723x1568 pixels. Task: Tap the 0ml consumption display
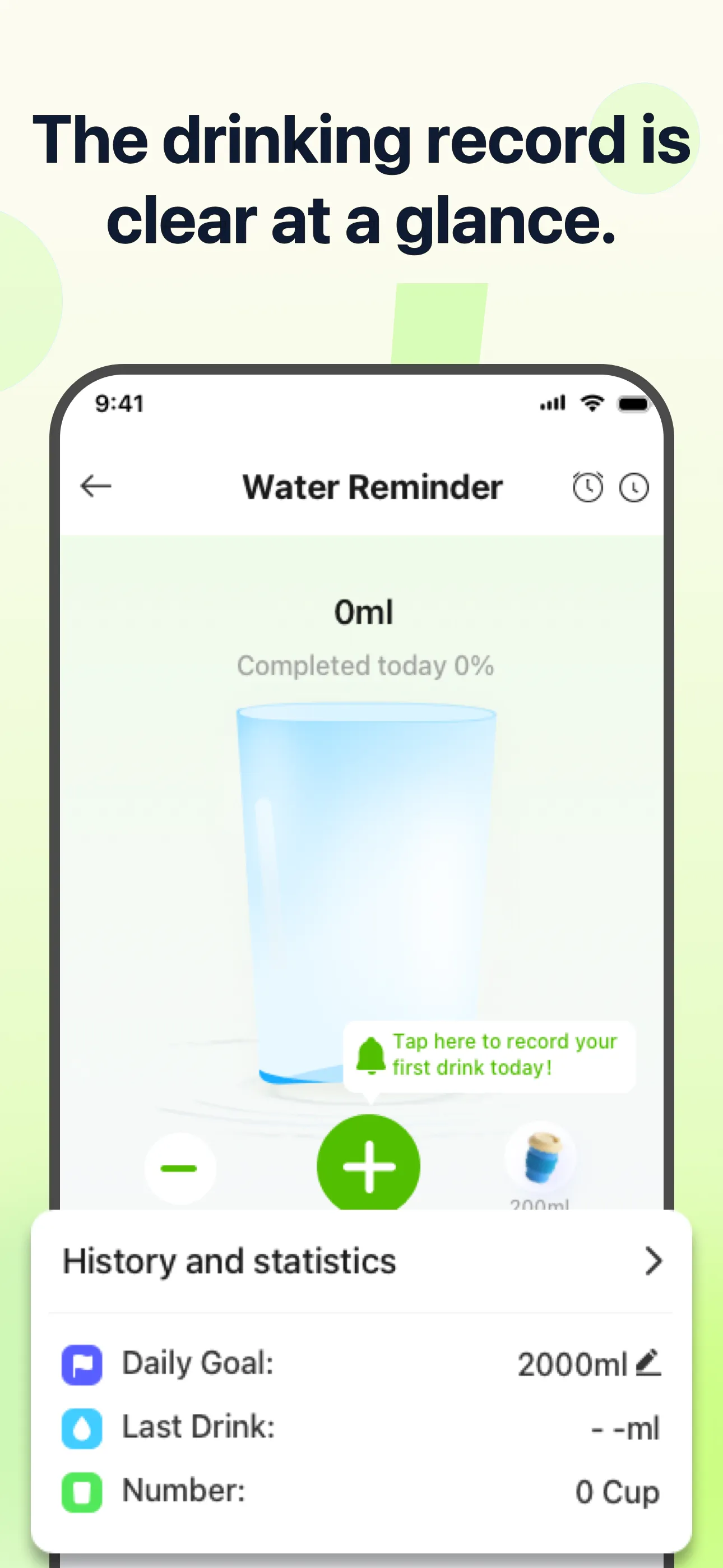364,612
